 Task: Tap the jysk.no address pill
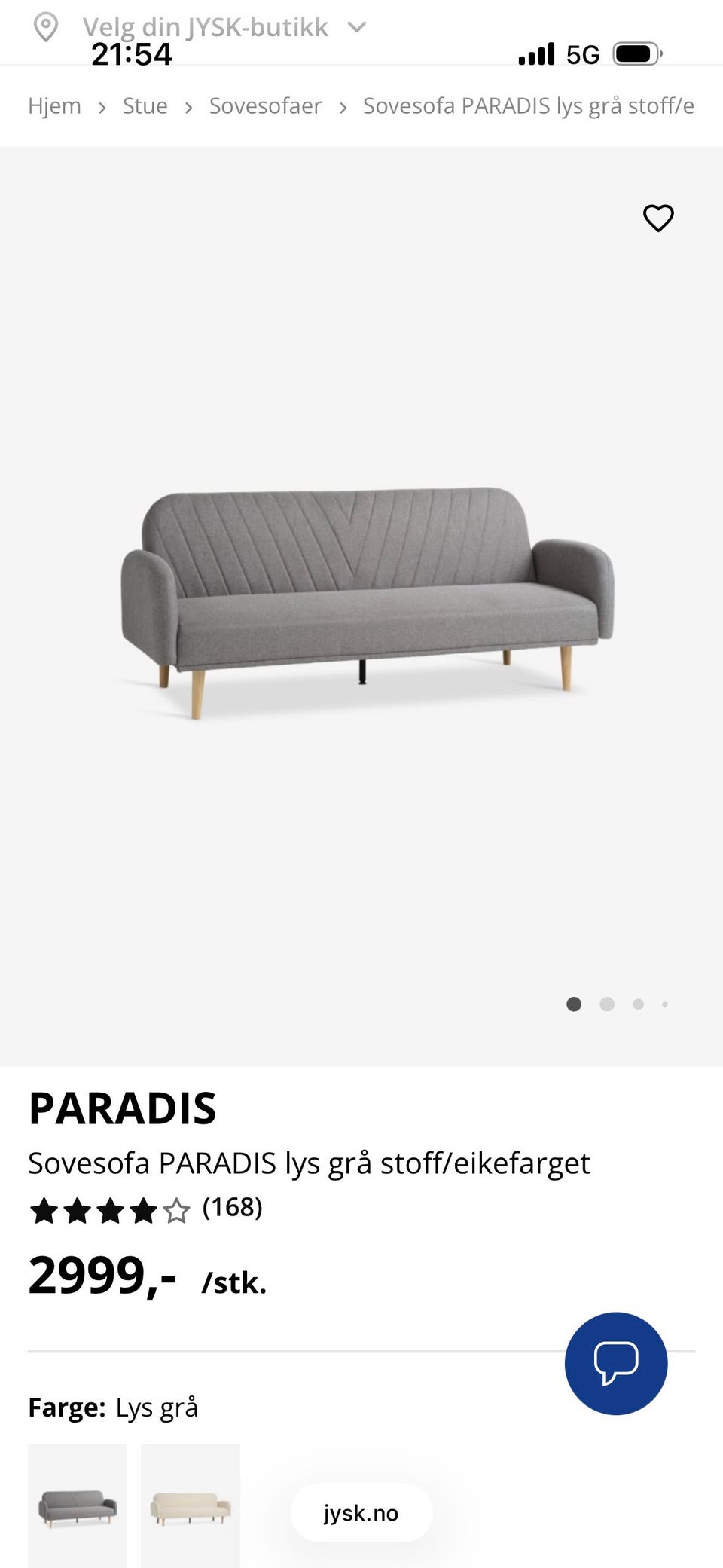tap(361, 1513)
